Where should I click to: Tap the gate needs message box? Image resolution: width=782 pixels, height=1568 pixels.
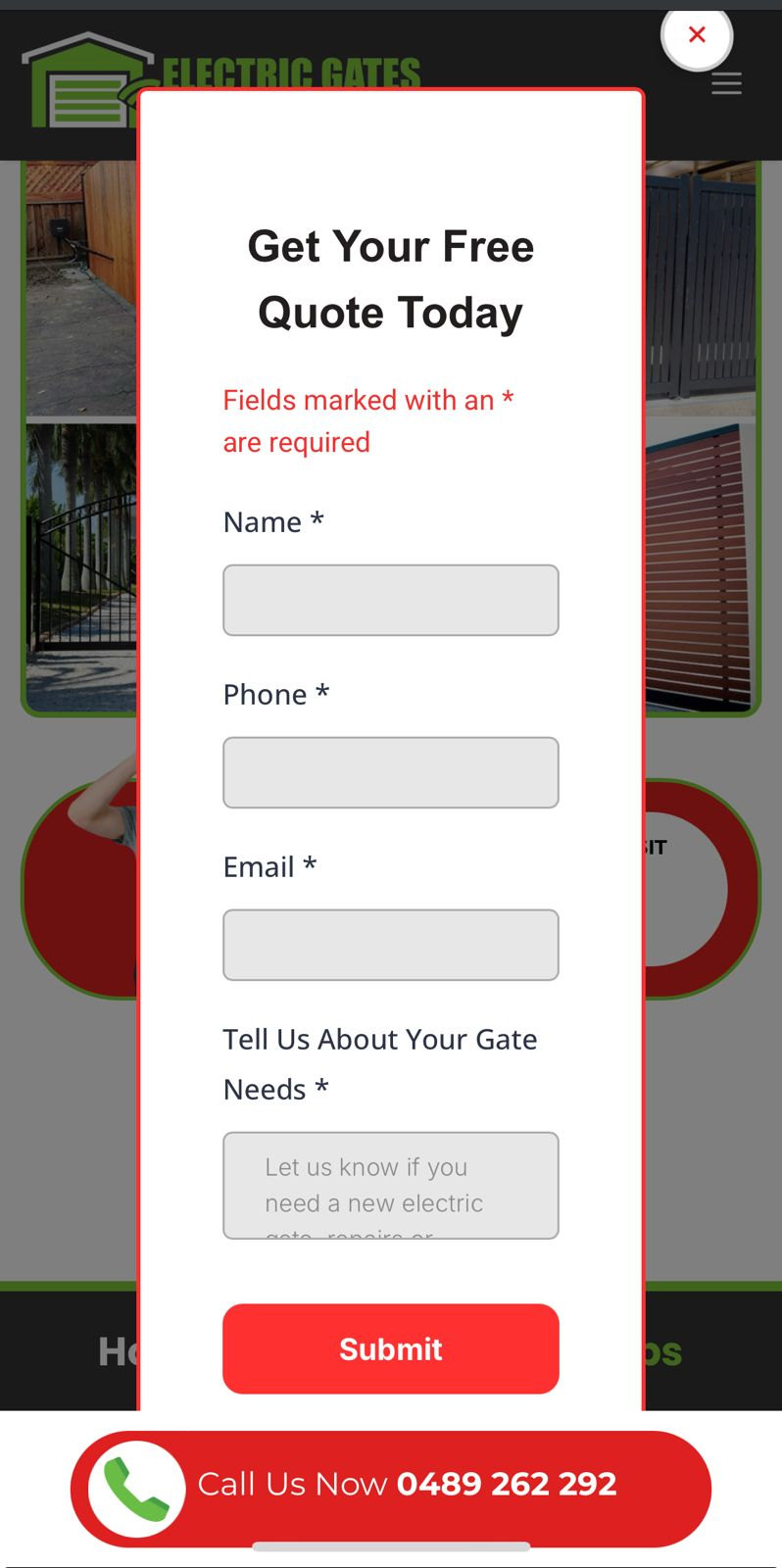(391, 1185)
